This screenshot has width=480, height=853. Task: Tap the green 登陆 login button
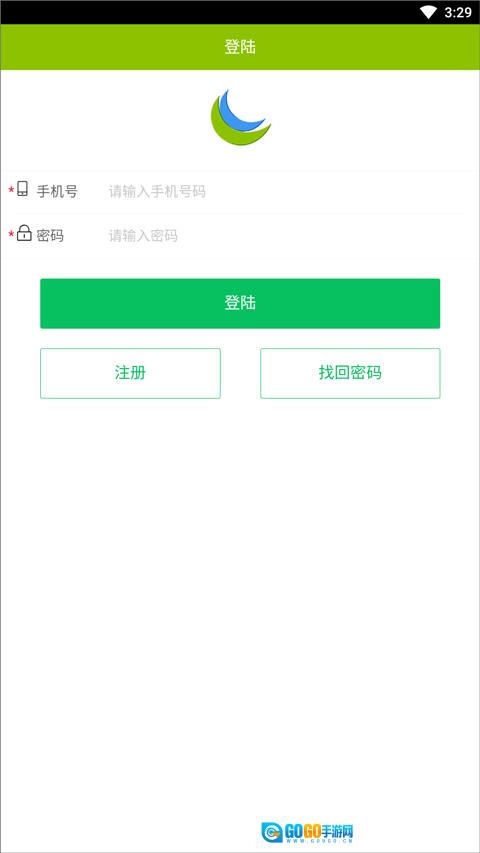pyautogui.click(x=240, y=304)
